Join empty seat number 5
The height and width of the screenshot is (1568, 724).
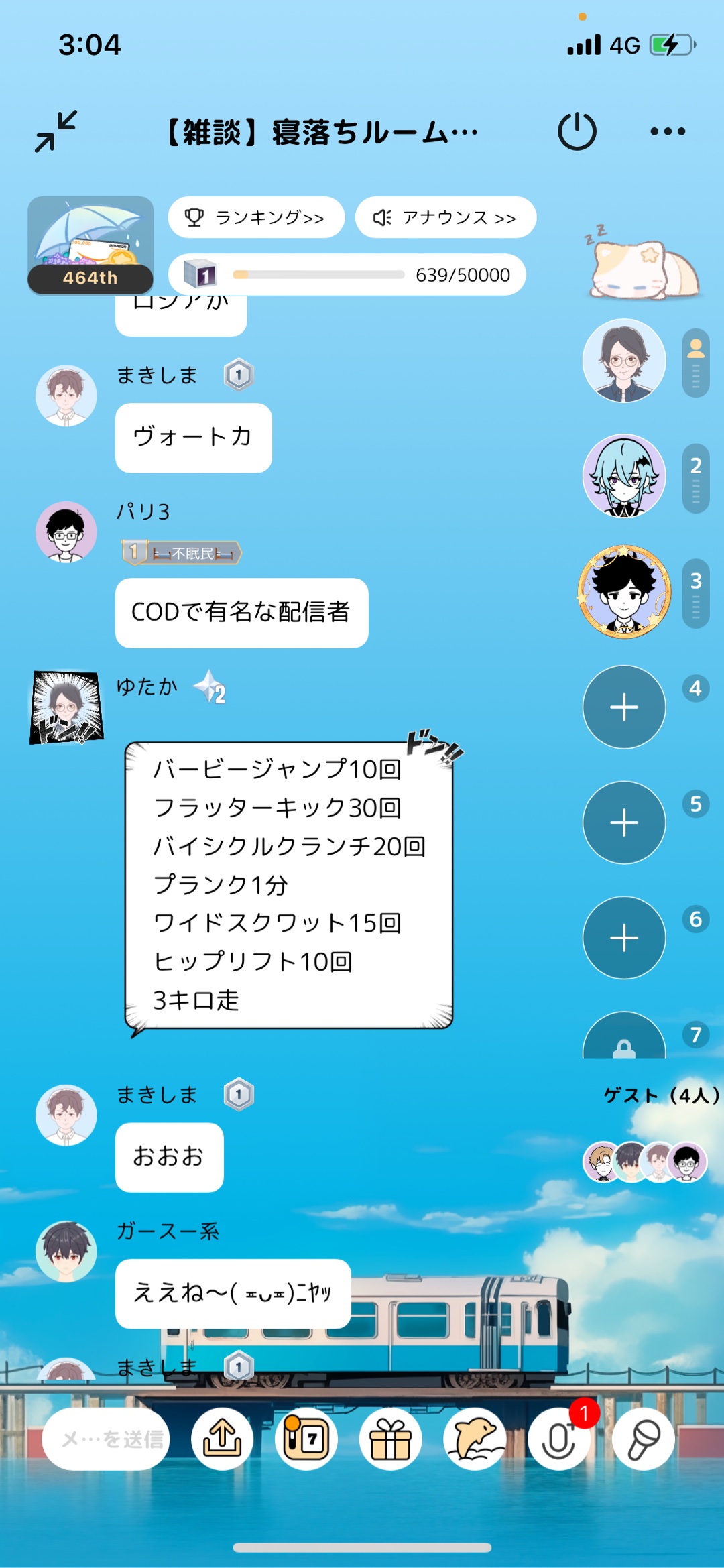click(x=623, y=822)
